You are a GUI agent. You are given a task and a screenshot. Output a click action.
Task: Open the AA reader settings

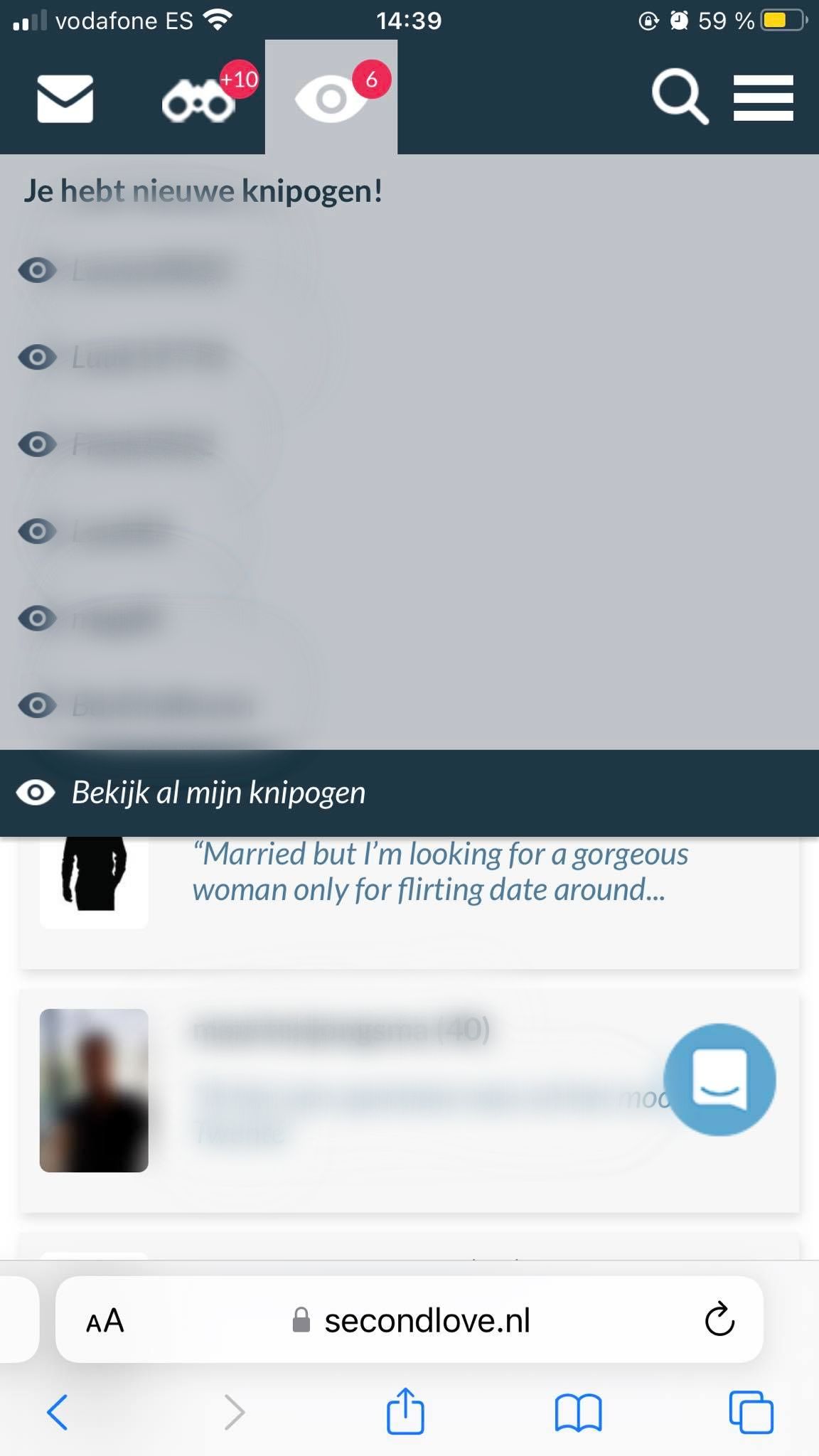[x=105, y=1321]
